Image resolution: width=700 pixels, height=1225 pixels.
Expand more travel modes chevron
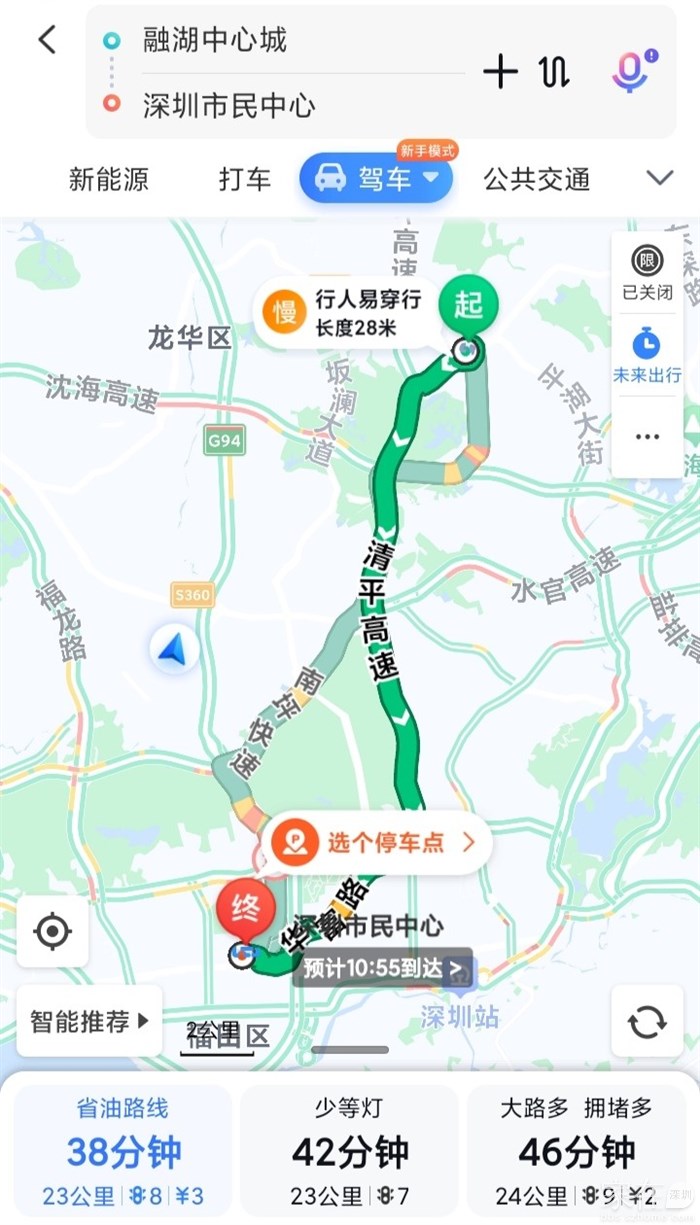(659, 179)
